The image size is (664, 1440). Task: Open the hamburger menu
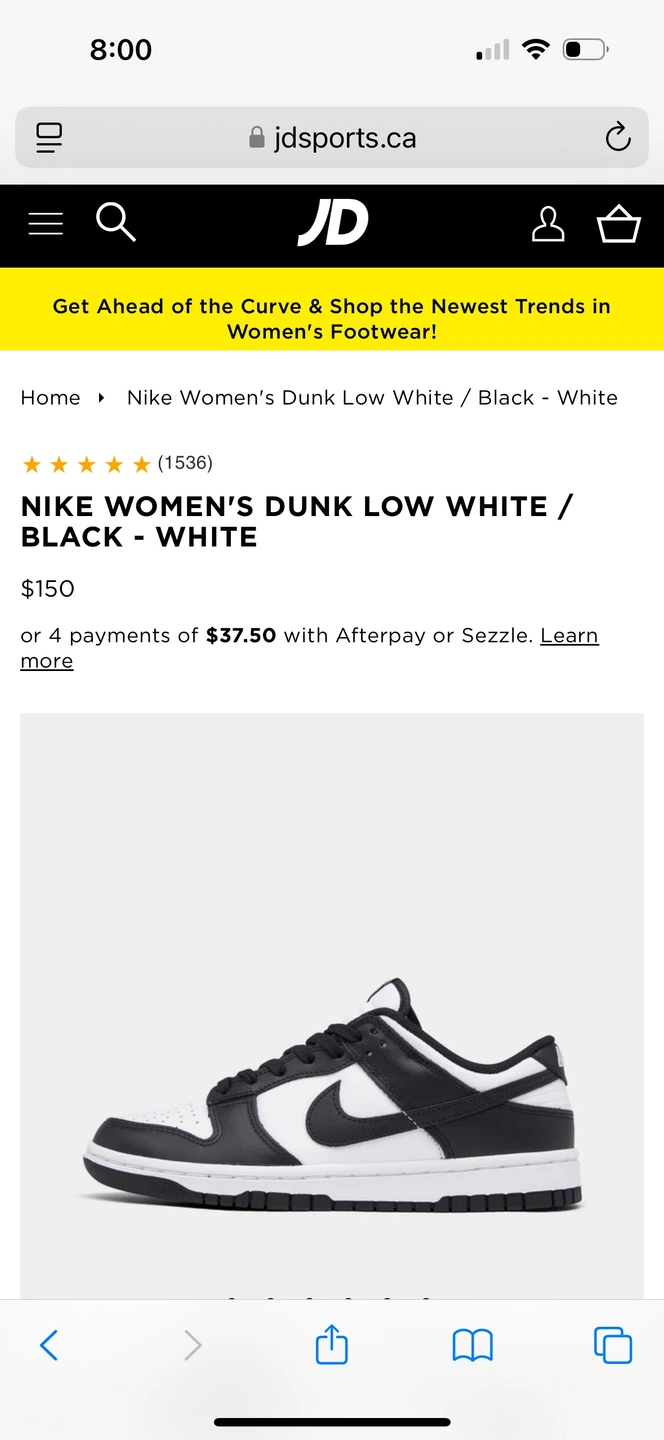46,224
